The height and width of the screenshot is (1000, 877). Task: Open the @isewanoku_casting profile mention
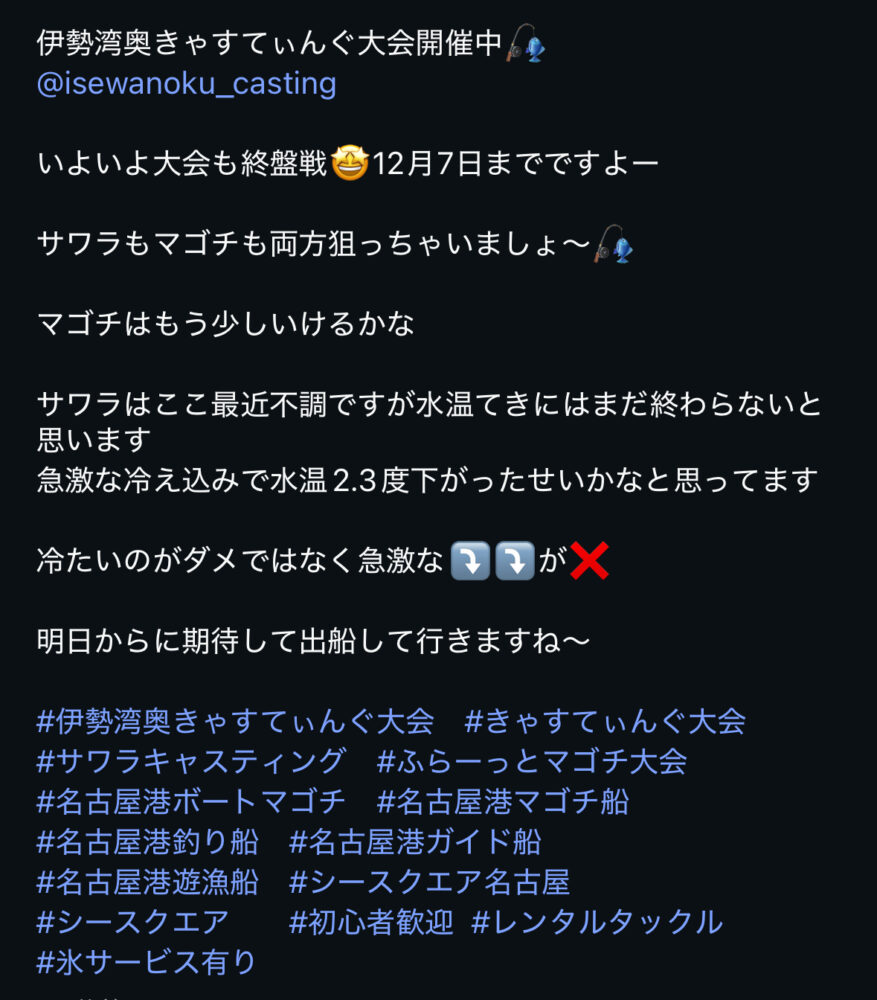coord(186,84)
